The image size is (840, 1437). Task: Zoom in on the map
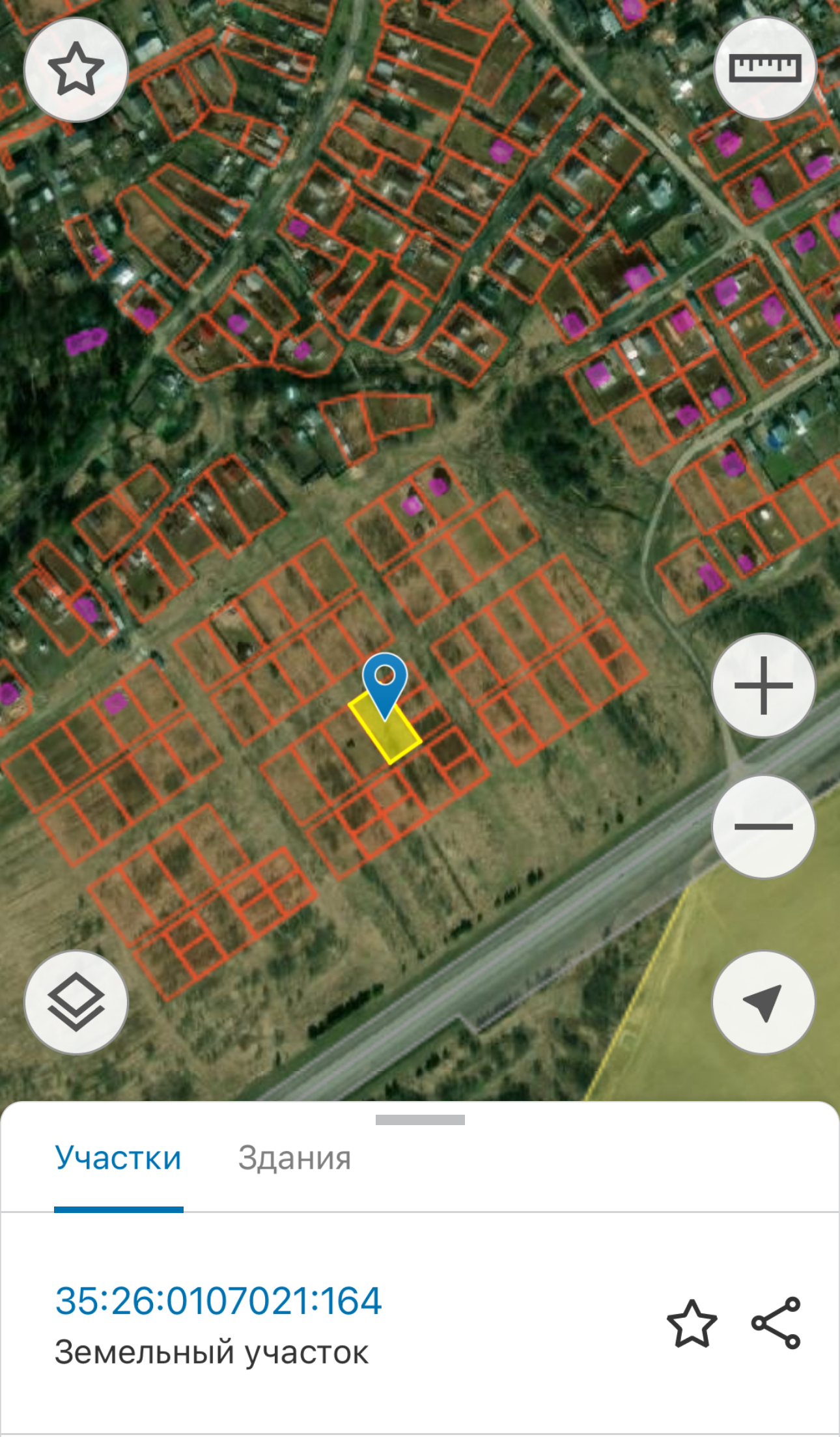click(x=764, y=685)
